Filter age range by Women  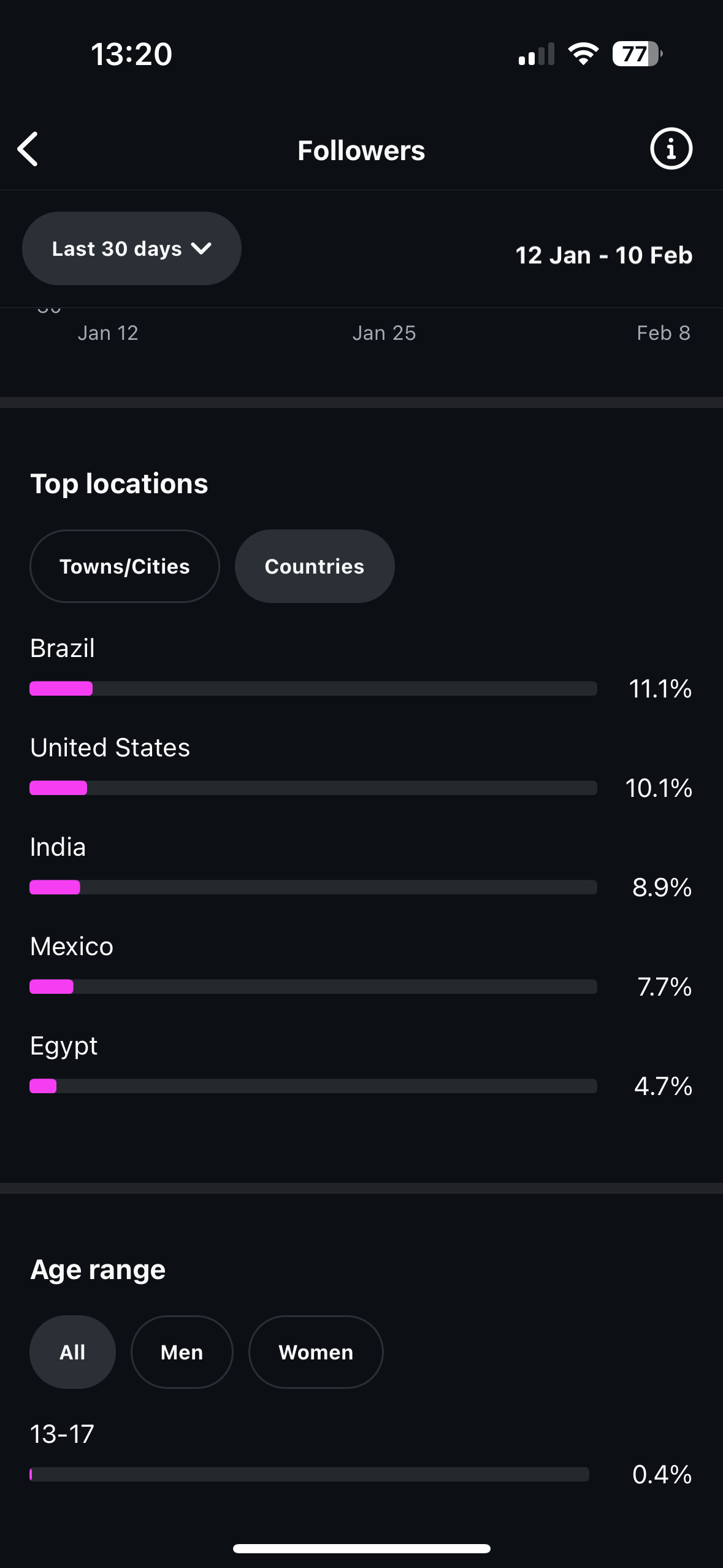click(x=316, y=1352)
